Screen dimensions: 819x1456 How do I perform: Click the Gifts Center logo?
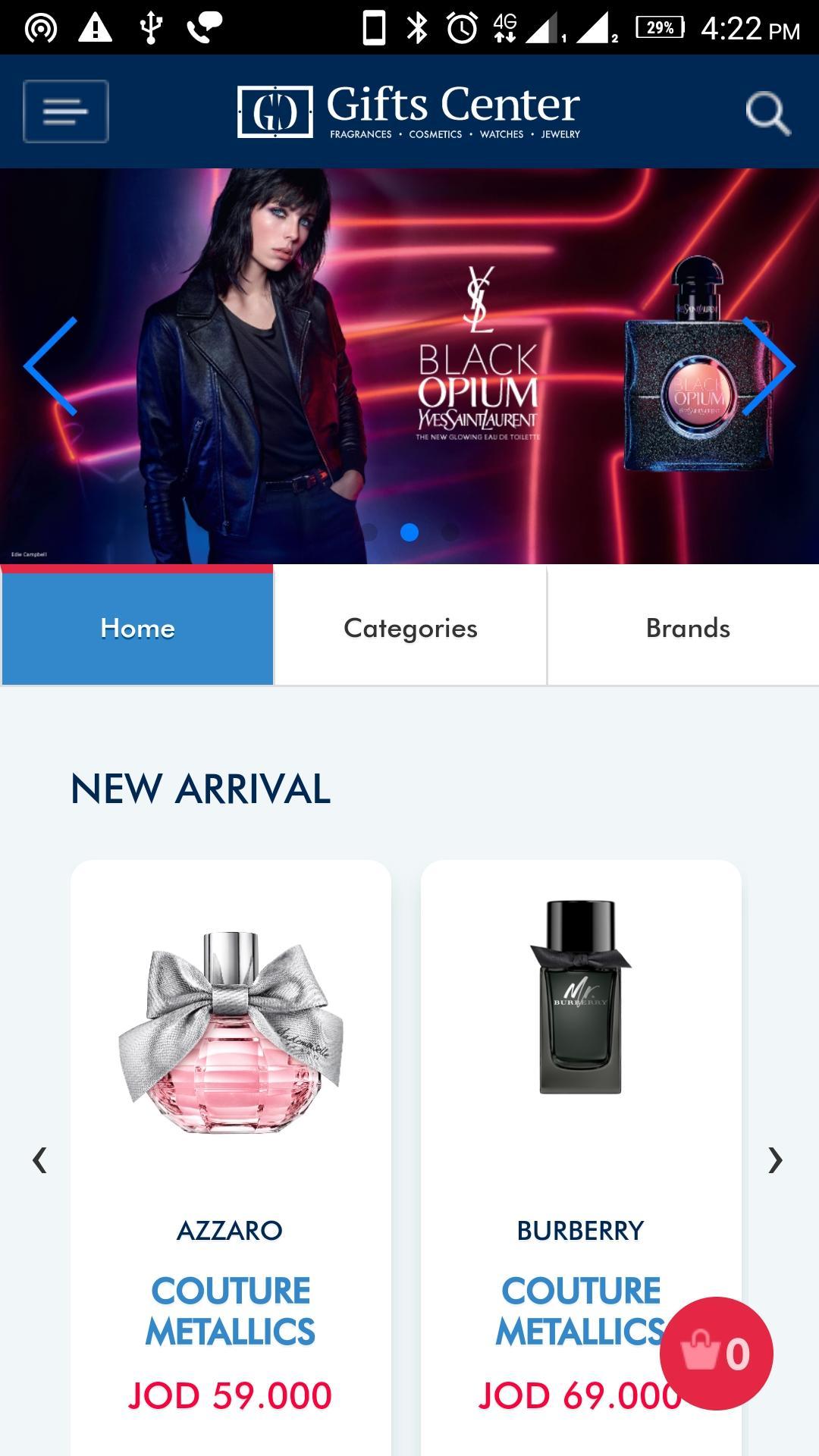(408, 110)
